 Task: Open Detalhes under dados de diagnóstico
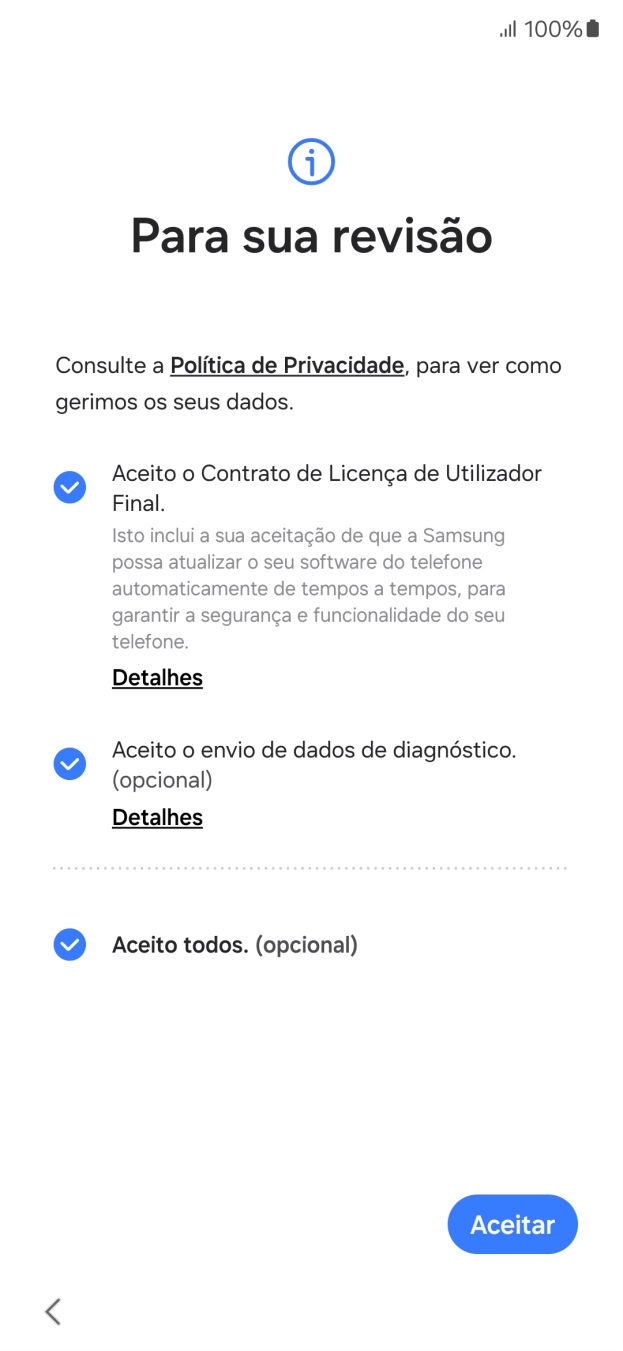tap(157, 818)
